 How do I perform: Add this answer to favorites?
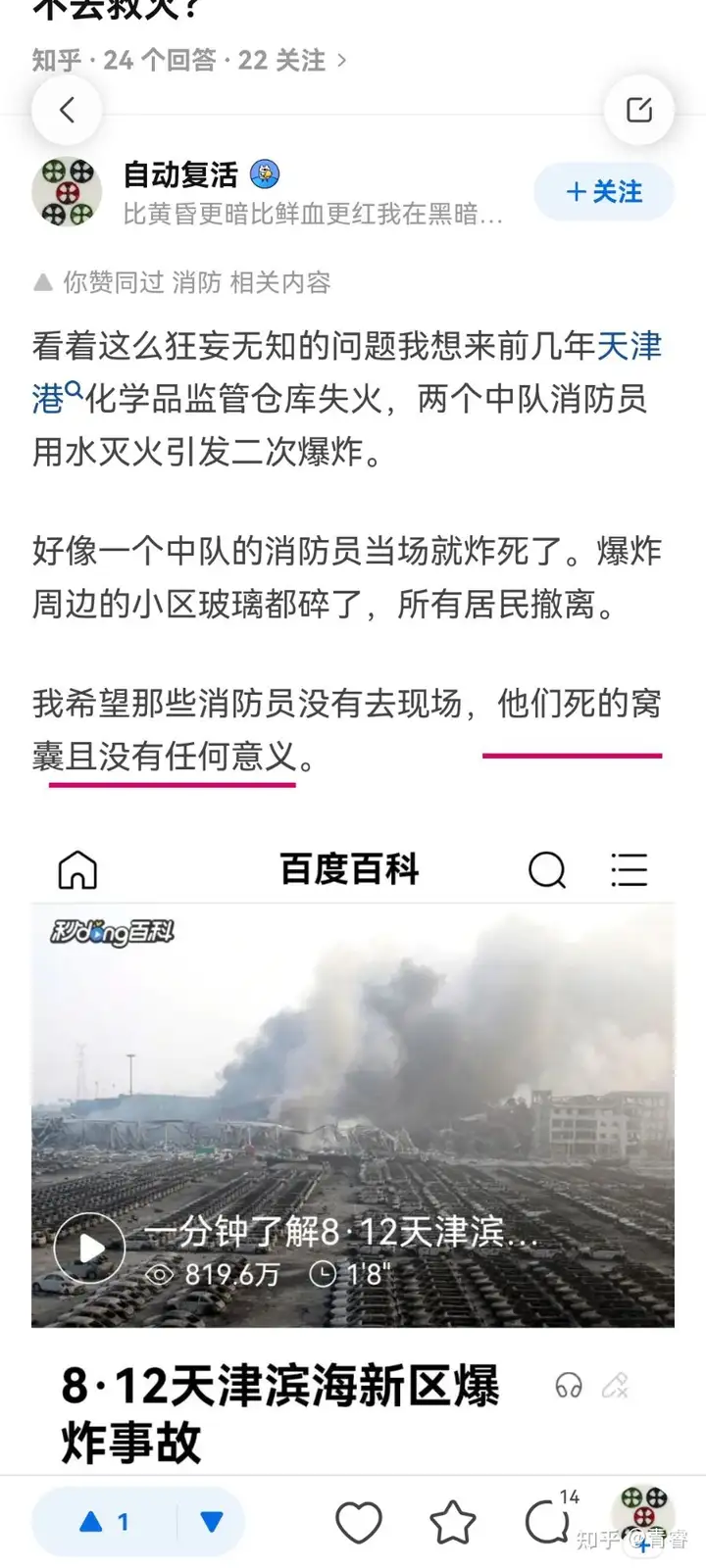pyautogui.click(x=452, y=1523)
